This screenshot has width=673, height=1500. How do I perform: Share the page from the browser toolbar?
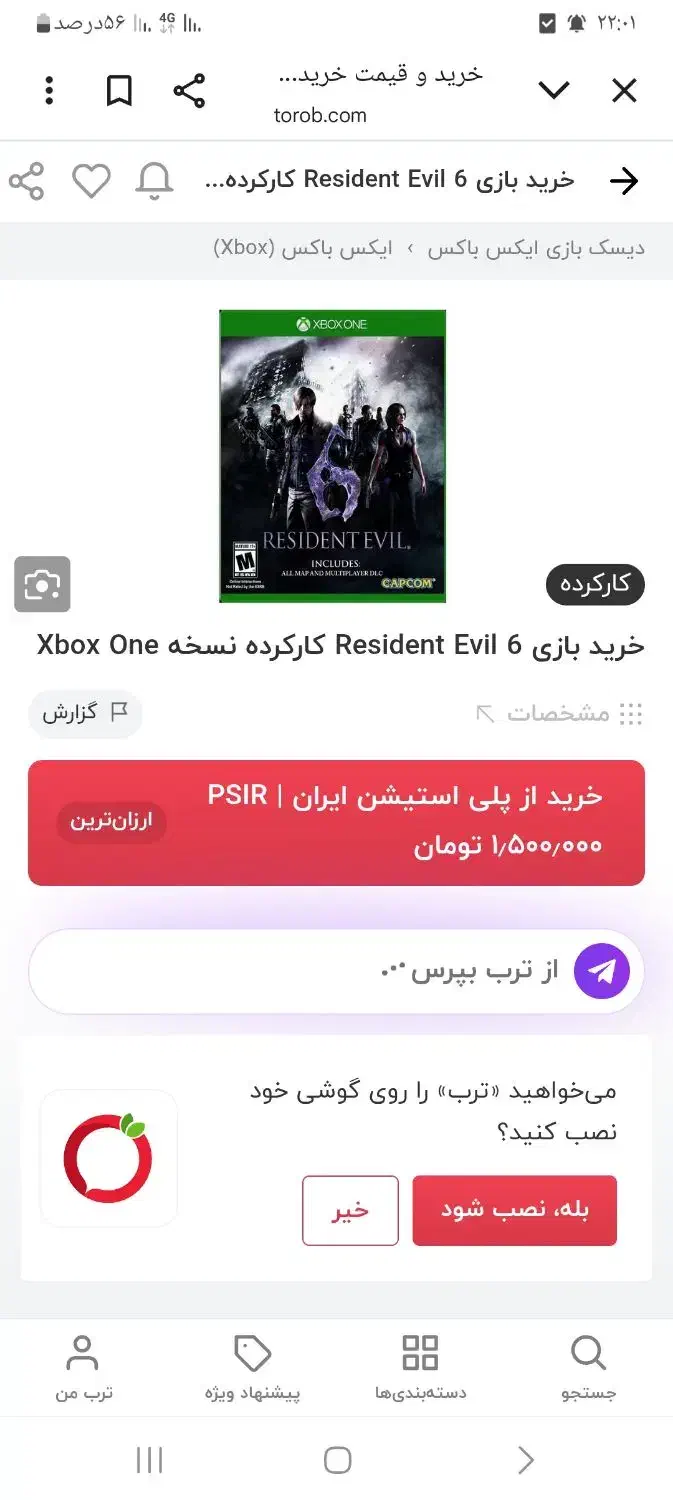point(189,91)
